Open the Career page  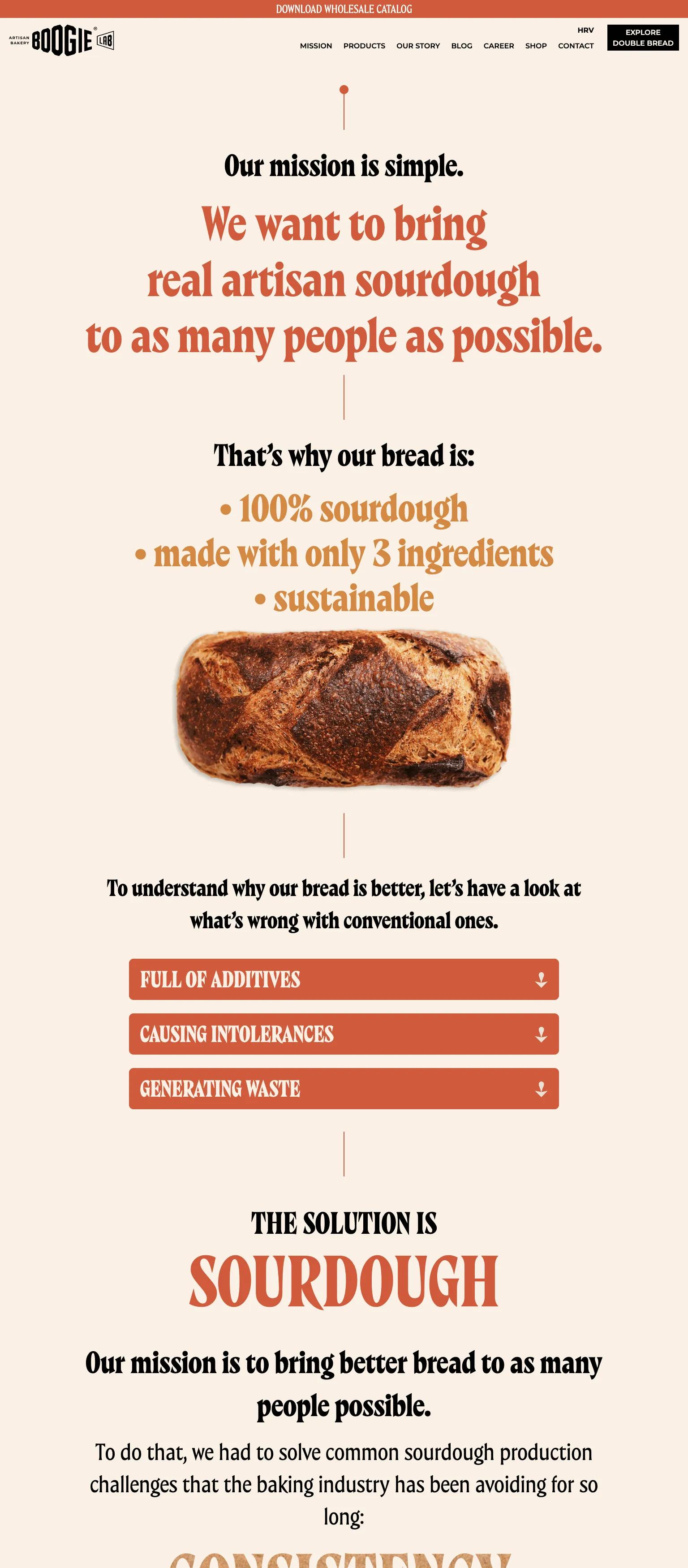[x=498, y=46]
